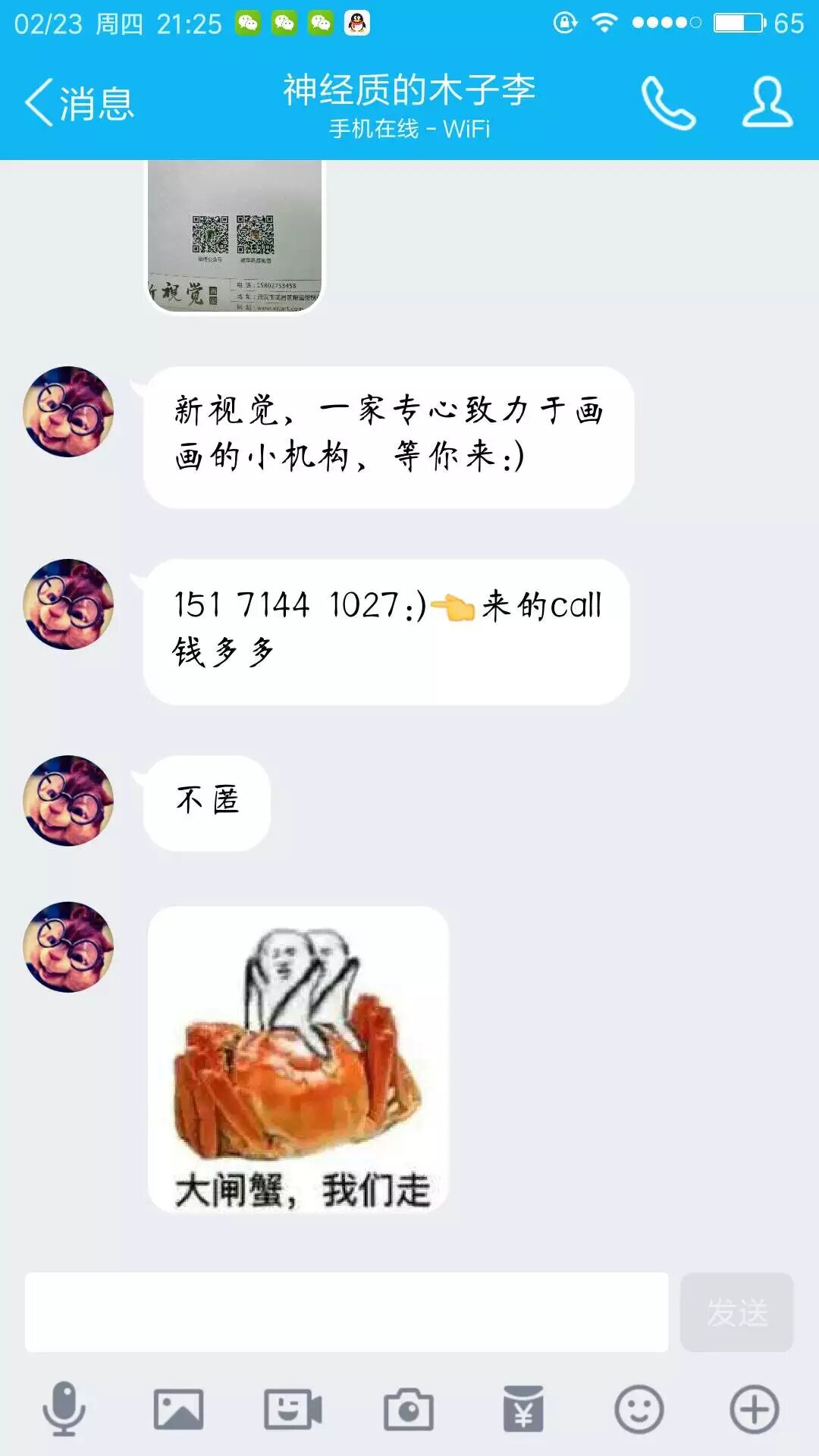Tap the phone number message bubble
The height and width of the screenshot is (1456, 819).
coord(386,631)
